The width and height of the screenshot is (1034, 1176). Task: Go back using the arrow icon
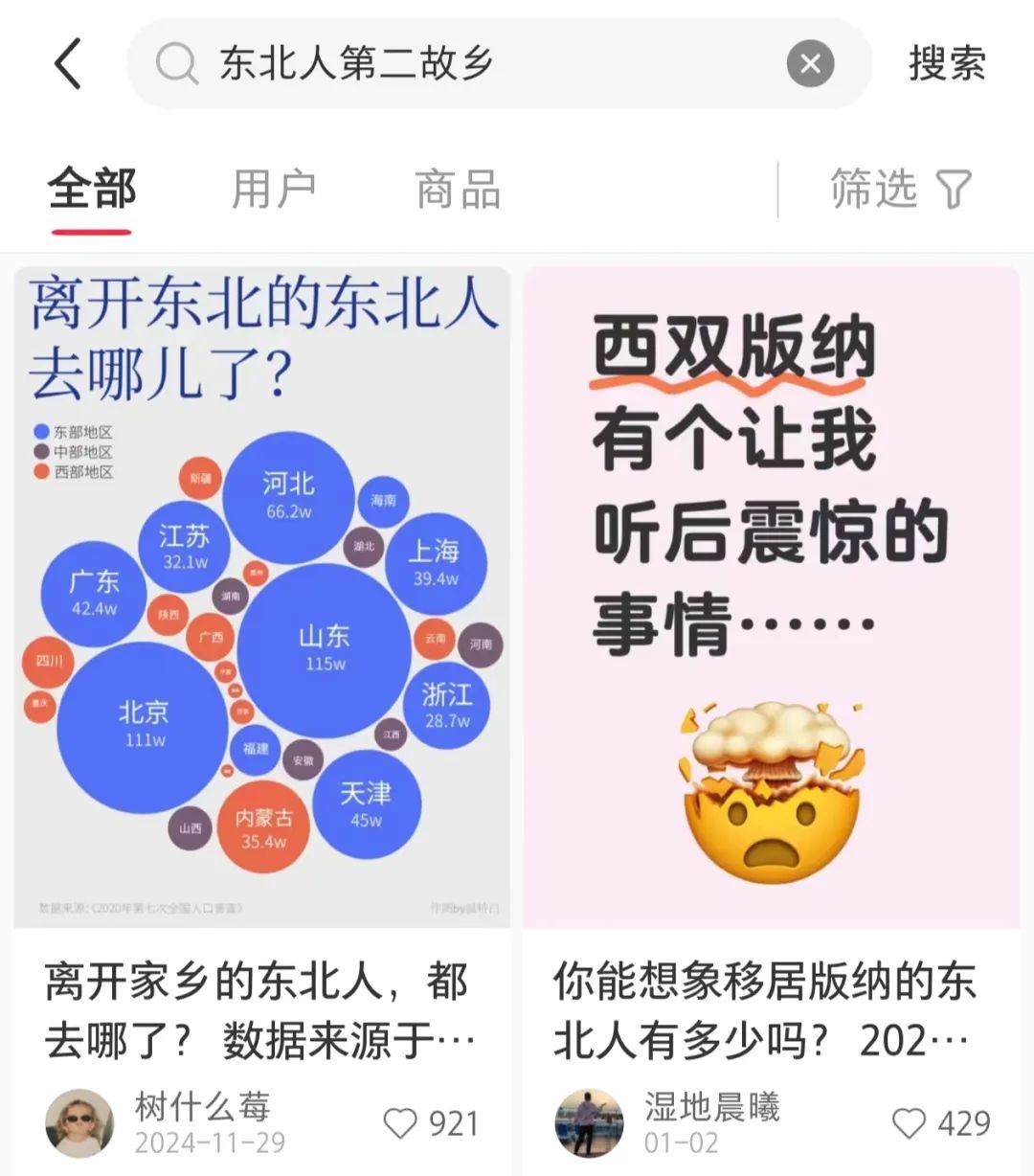coord(68,64)
